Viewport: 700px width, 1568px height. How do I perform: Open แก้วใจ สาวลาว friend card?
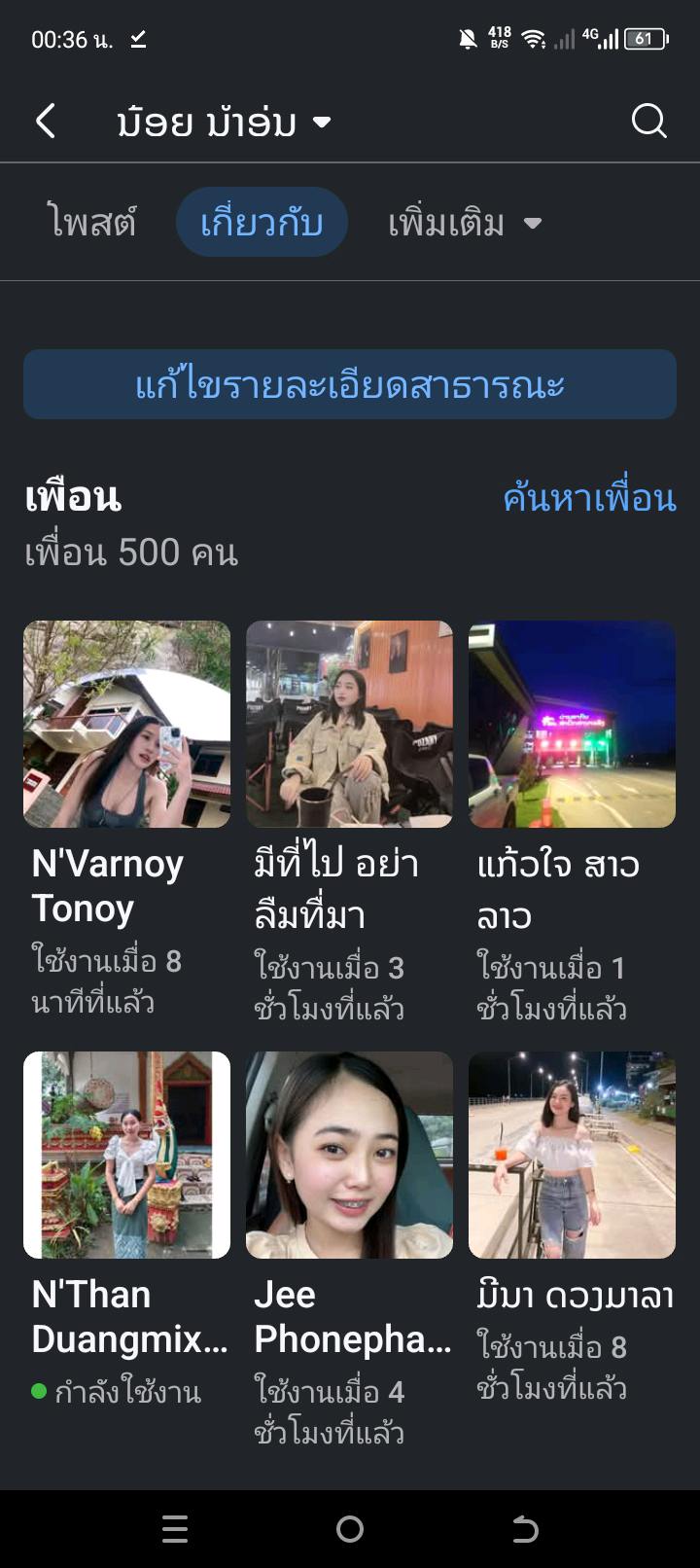(x=572, y=725)
